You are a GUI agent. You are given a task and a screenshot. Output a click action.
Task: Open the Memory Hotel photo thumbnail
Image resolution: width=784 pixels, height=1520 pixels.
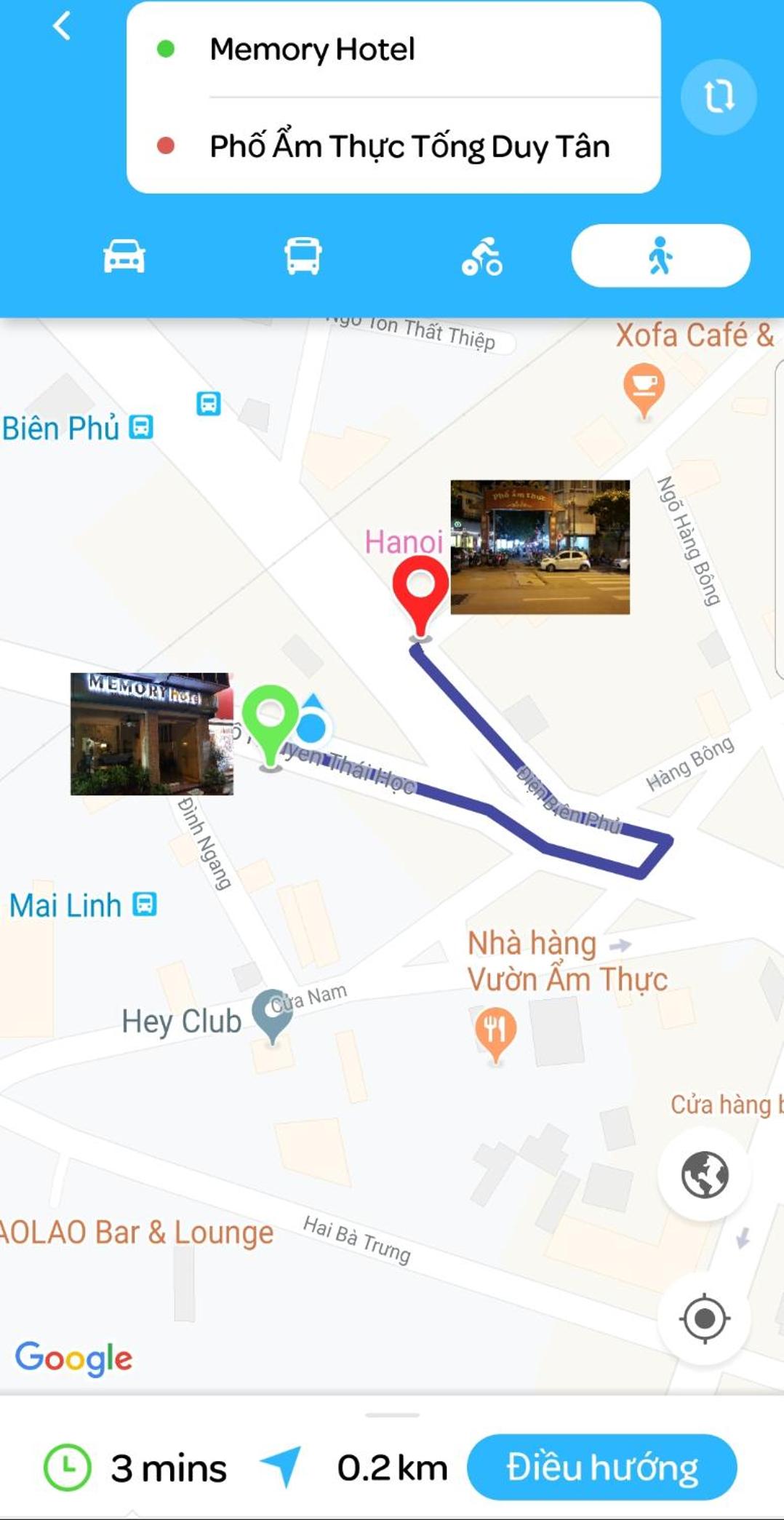(152, 733)
